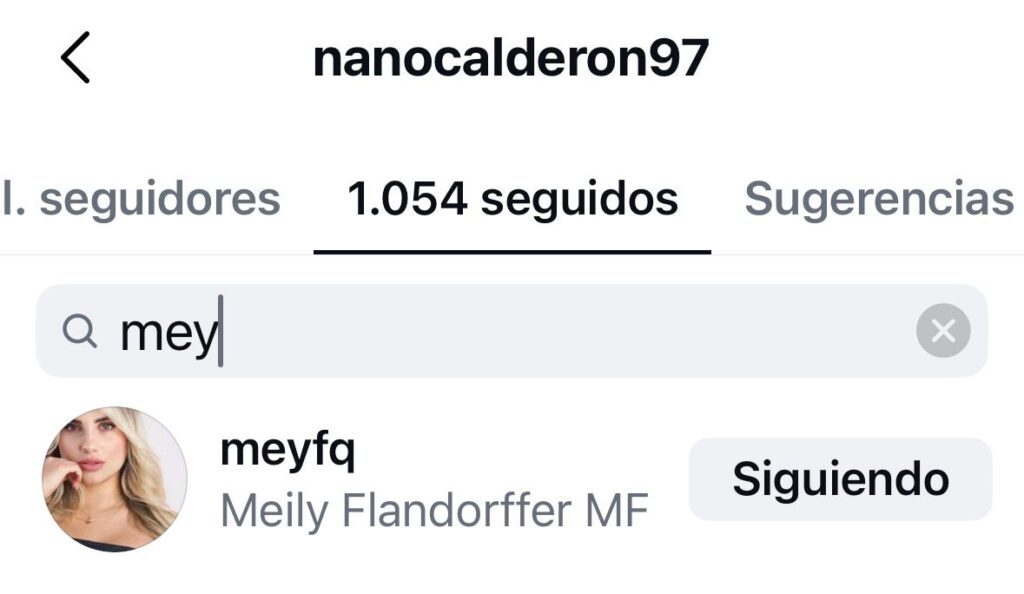Viewport: 1024px width, 594px height.
Task: Switch to the seguidores tab
Action: (x=141, y=199)
